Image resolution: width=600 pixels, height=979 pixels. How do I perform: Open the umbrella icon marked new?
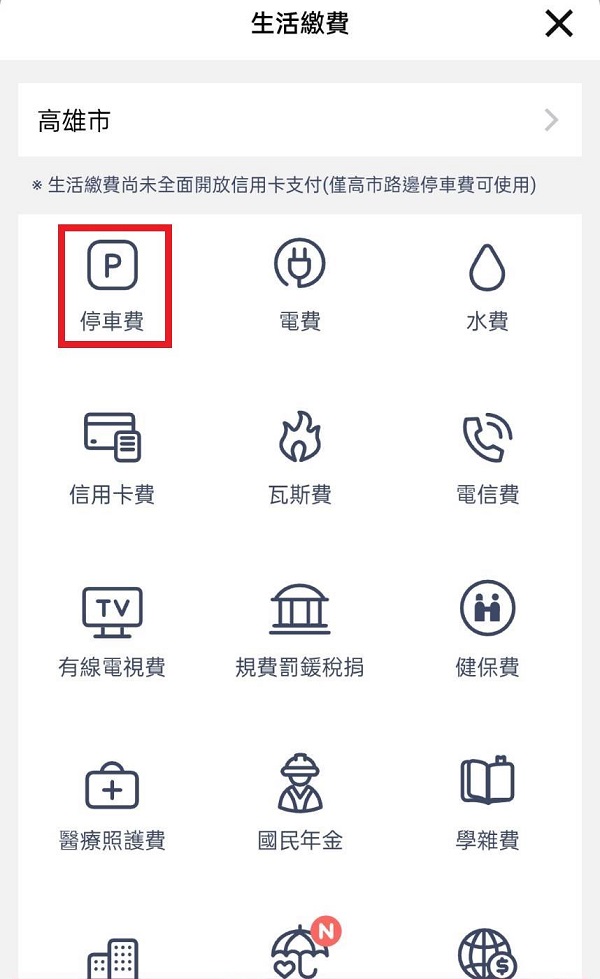click(301, 952)
